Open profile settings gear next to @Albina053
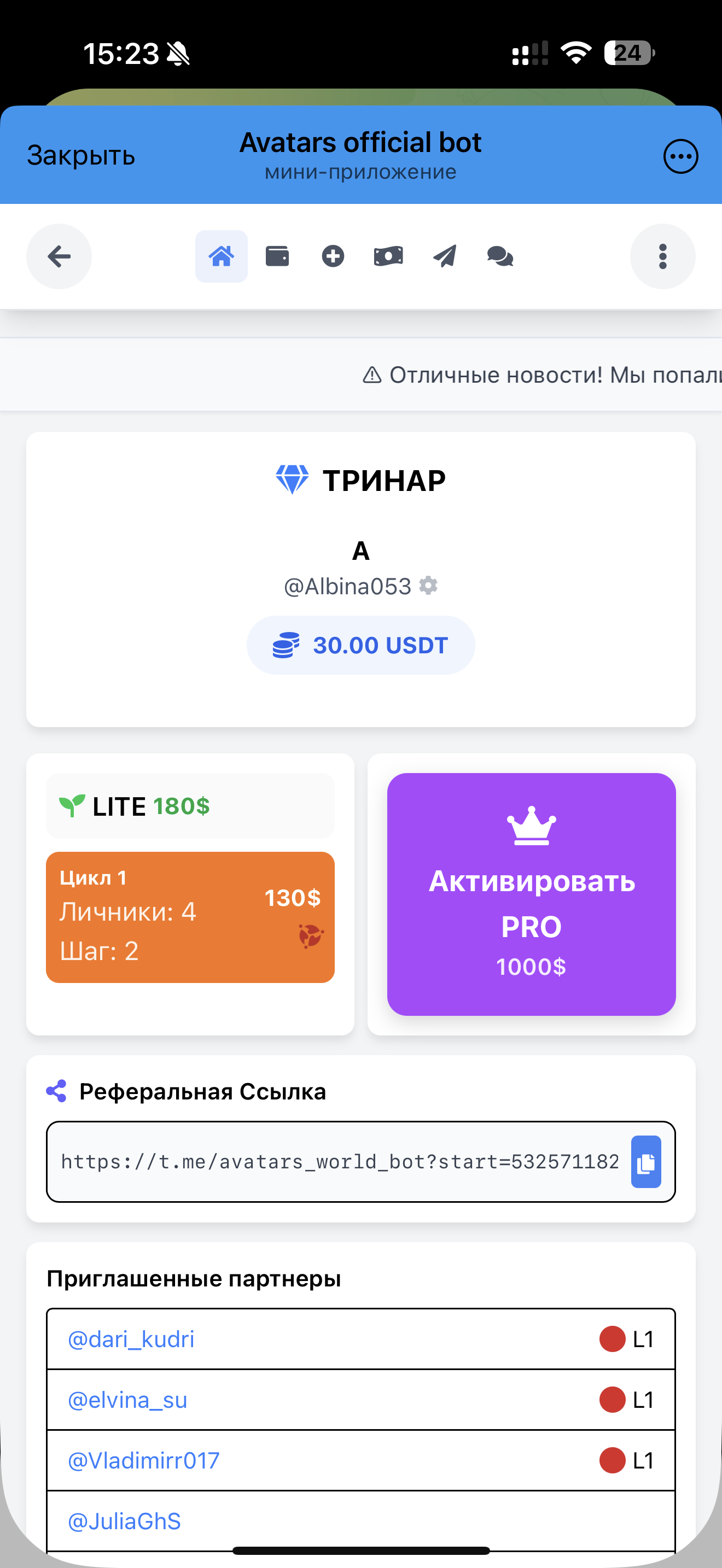The height and width of the screenshot is (1568, 722). click(429, 586)
